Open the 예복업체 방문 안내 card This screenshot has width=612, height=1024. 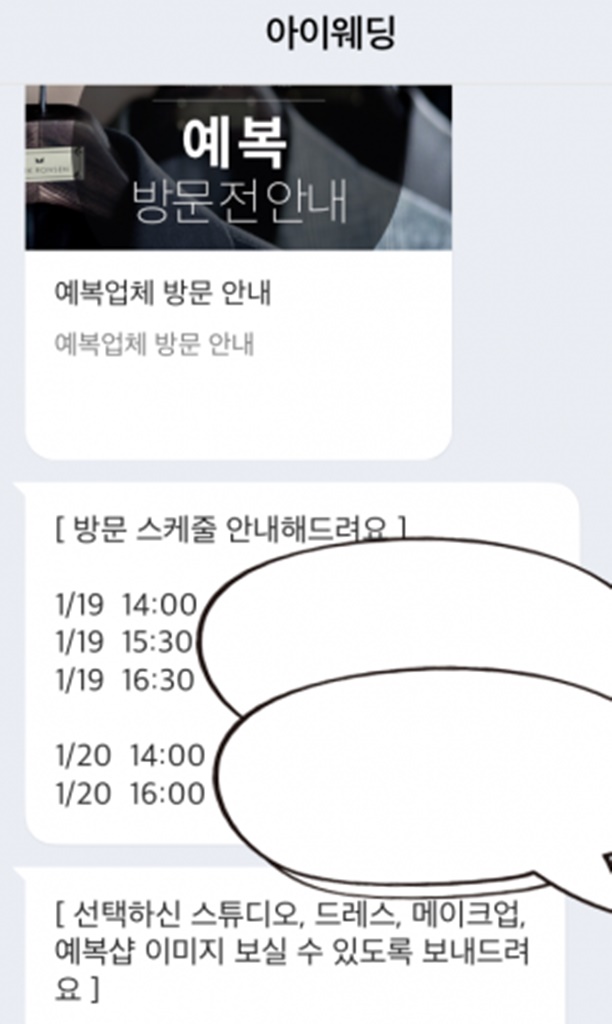(238, 272)
